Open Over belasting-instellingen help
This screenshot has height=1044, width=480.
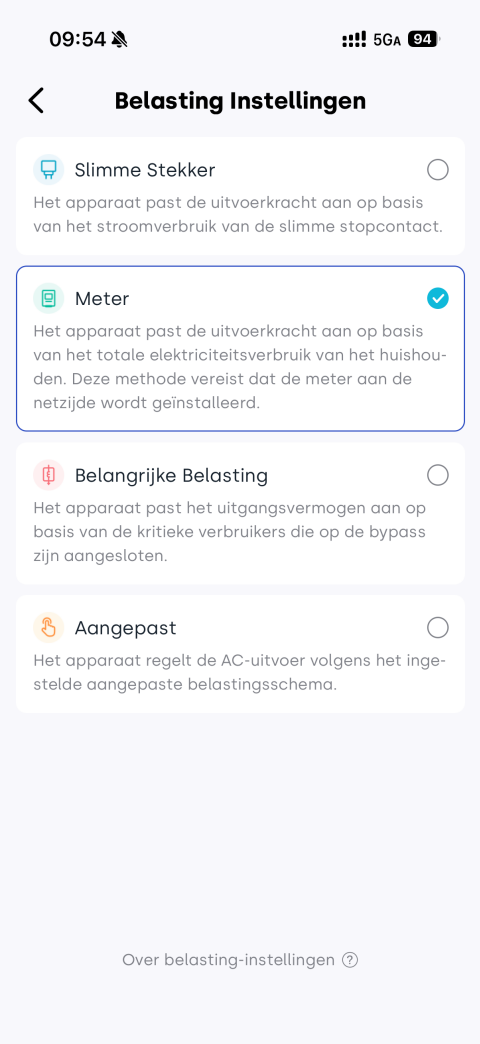[x=240, y=959]
